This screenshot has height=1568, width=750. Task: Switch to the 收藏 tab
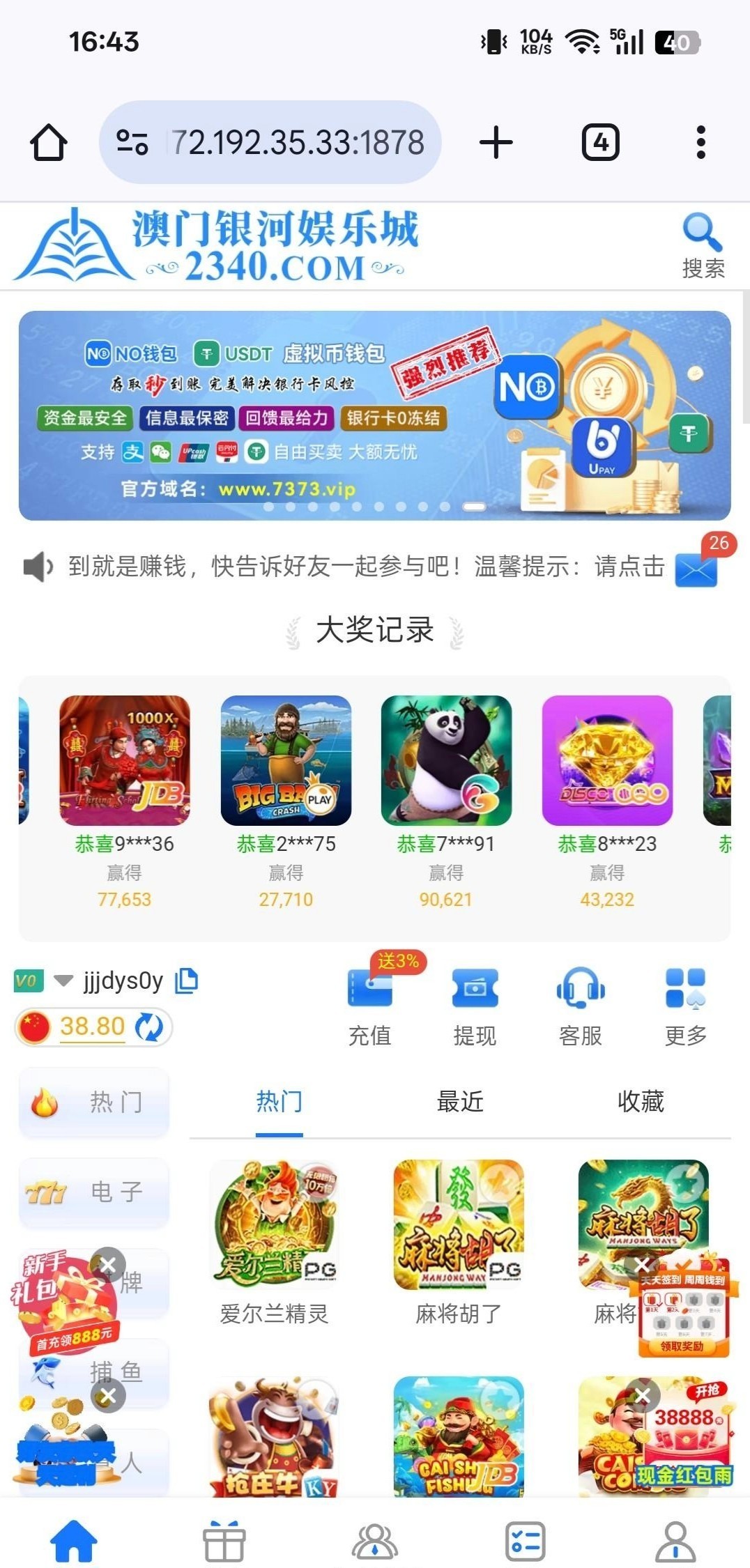coord(641,1102)
